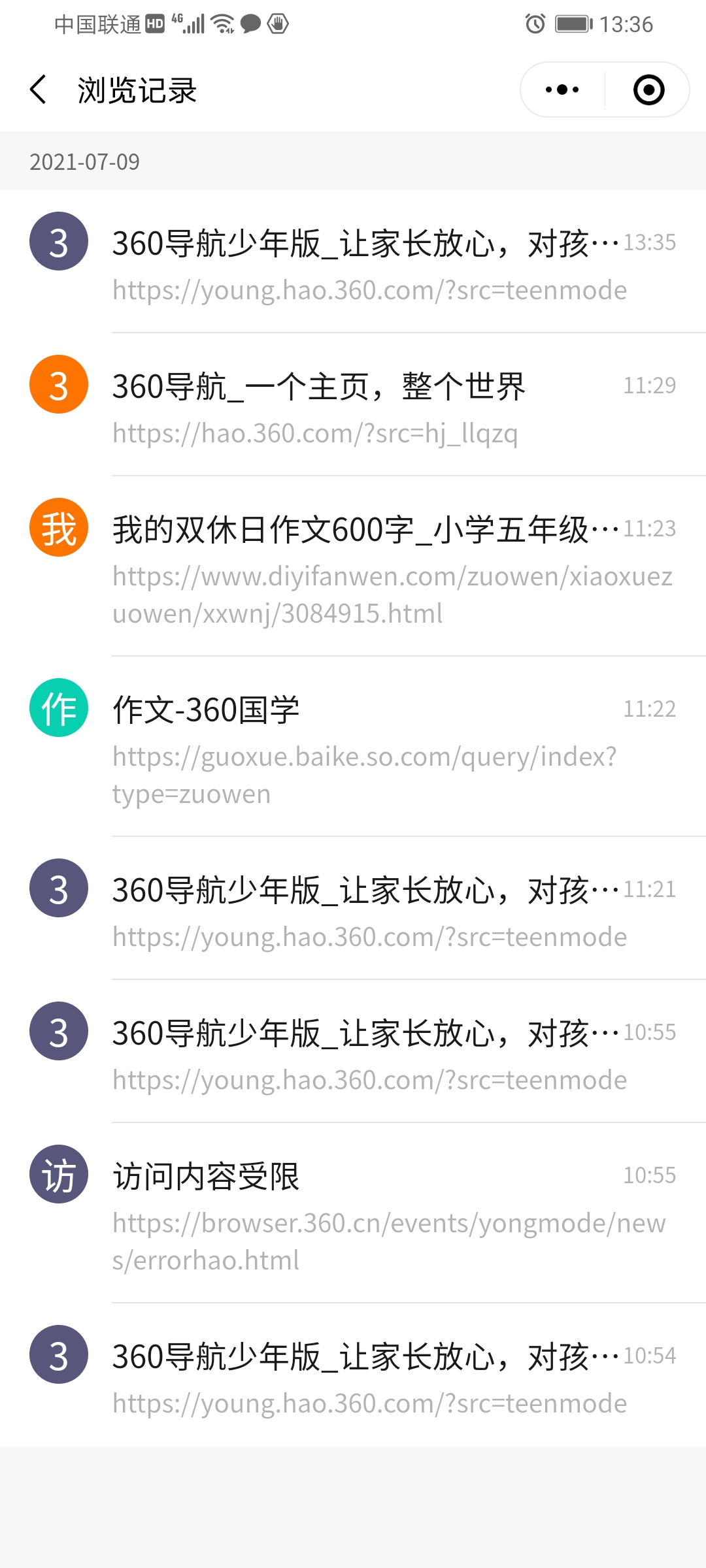Open 作文-360国学 history entry
This screenshot has height=1568, width=706.
pyautogui.click(x=353, y=746)
